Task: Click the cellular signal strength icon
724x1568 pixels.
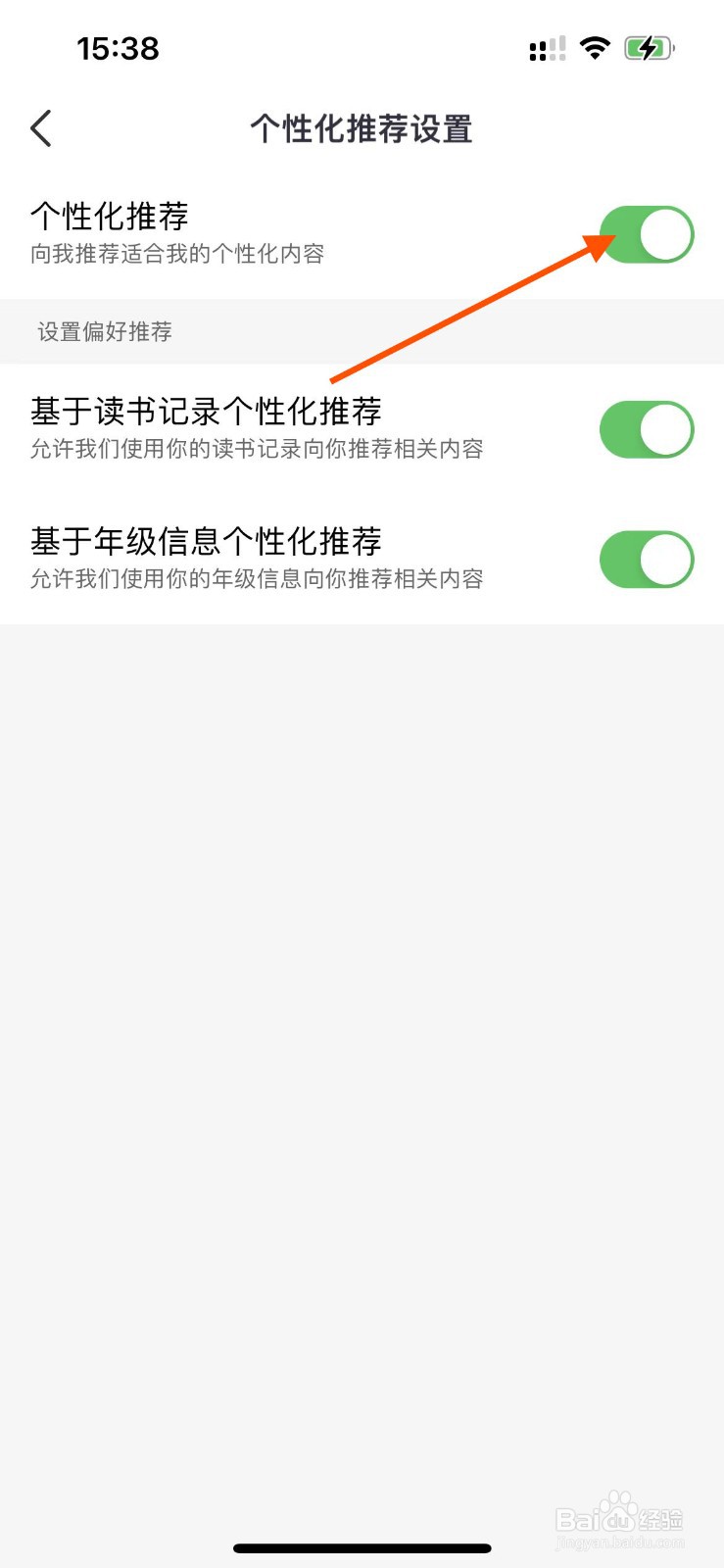Action: [546, 49]
